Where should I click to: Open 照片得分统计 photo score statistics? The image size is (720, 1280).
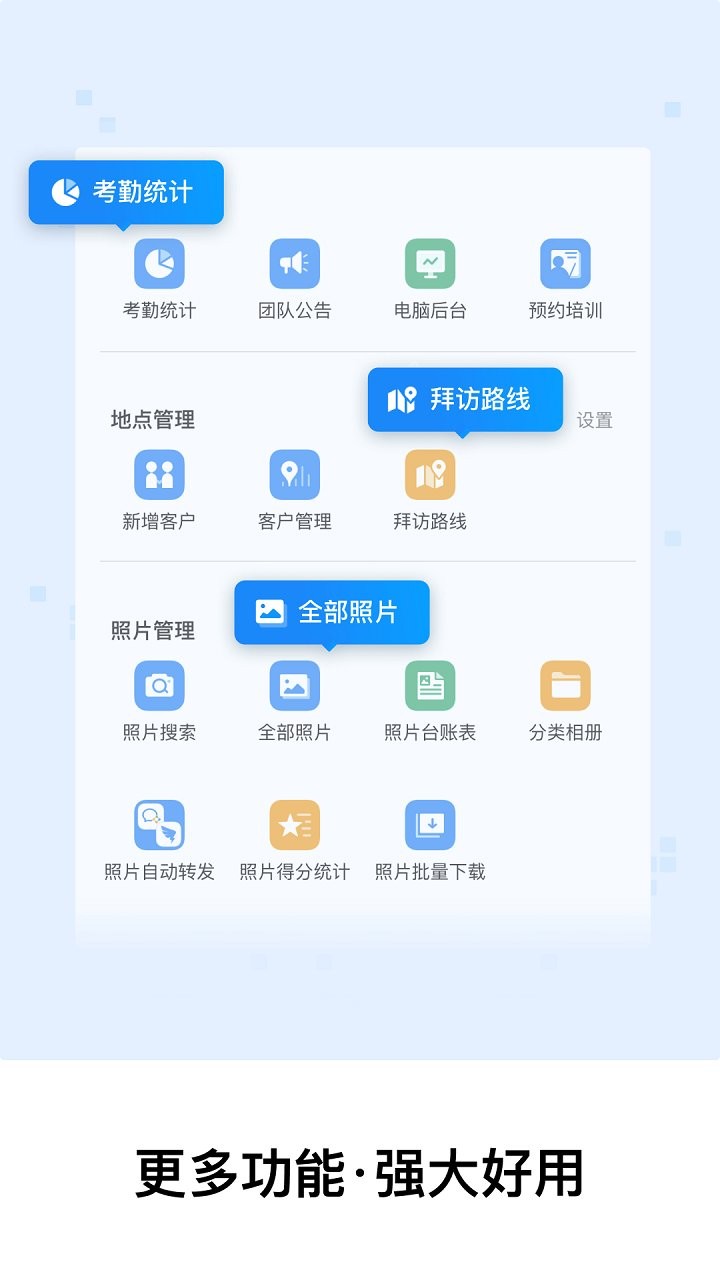[293, 825]
